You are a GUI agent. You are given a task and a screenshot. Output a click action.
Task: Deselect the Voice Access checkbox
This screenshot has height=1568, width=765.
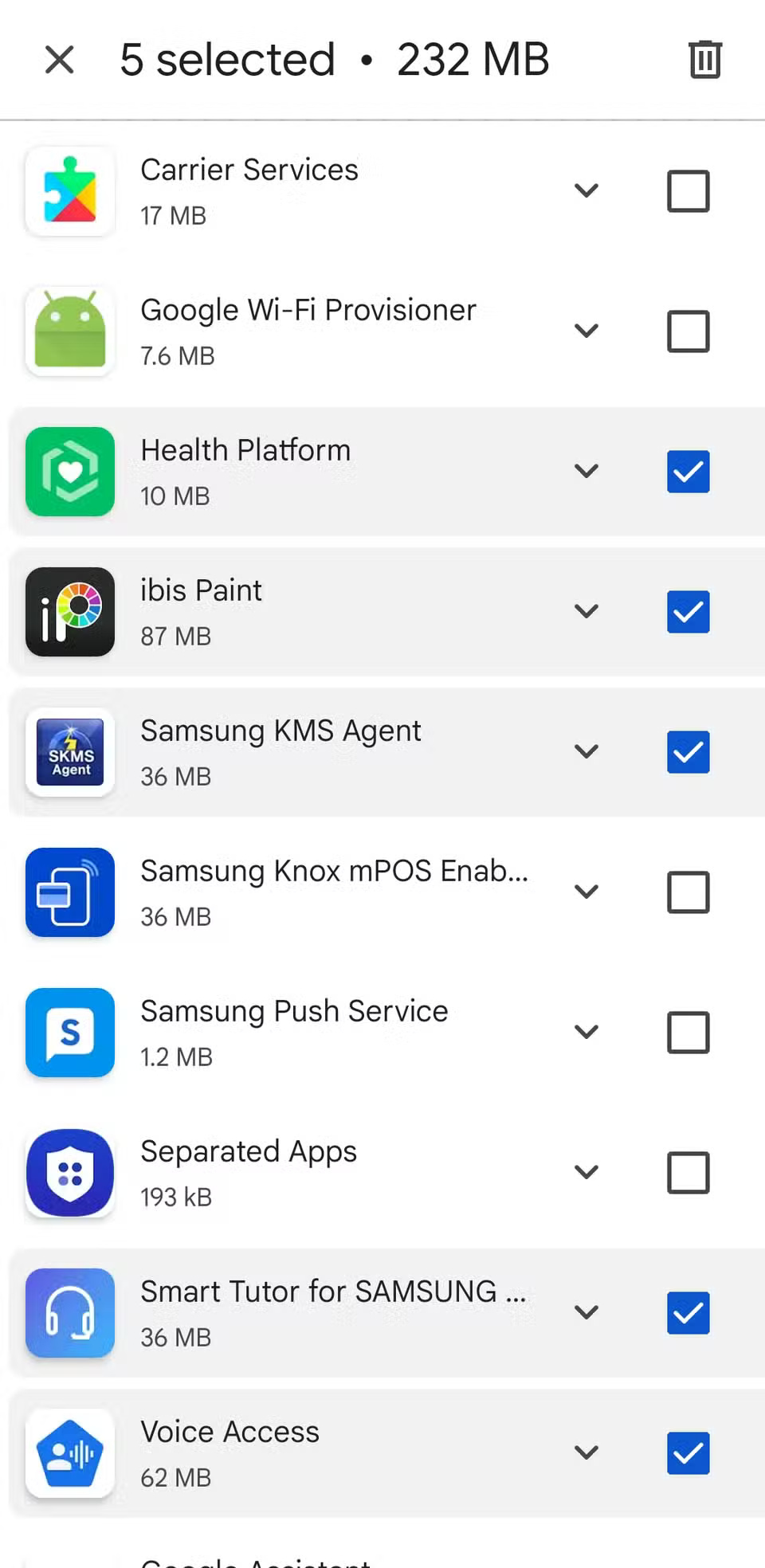pyautogui.click(x=688, y=1453)
